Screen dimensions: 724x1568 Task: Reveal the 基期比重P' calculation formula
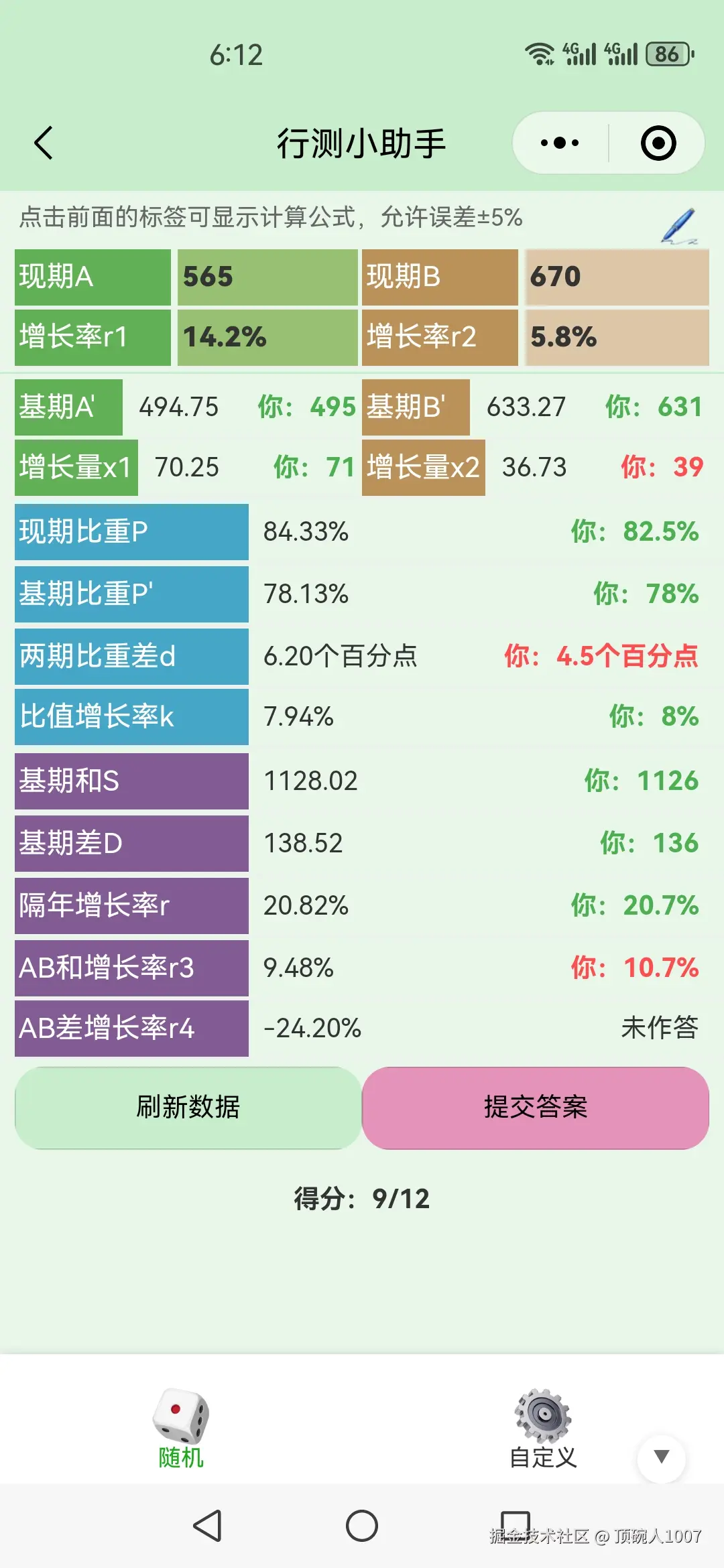[x=131, y=594]
